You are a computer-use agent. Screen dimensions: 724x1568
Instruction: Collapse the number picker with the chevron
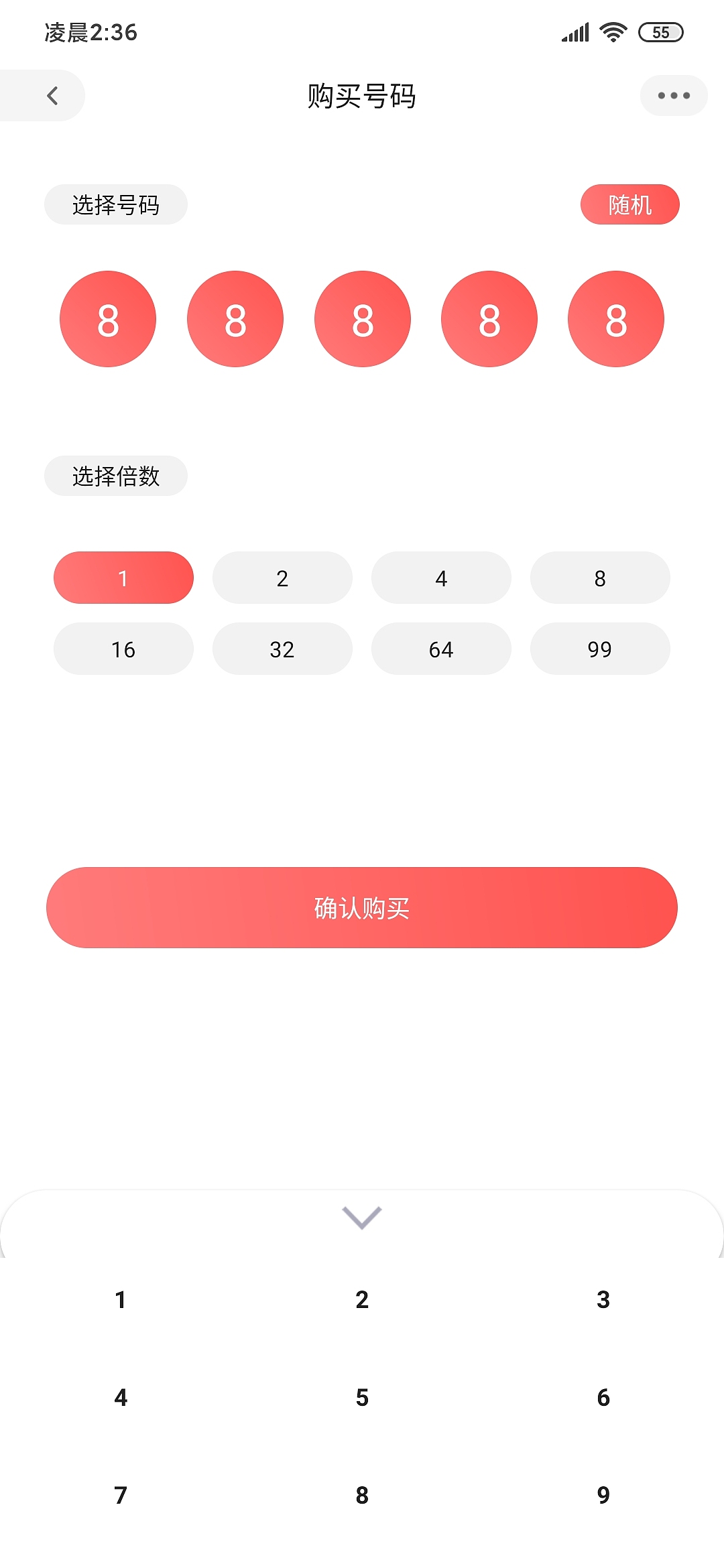pos(362,1219)
